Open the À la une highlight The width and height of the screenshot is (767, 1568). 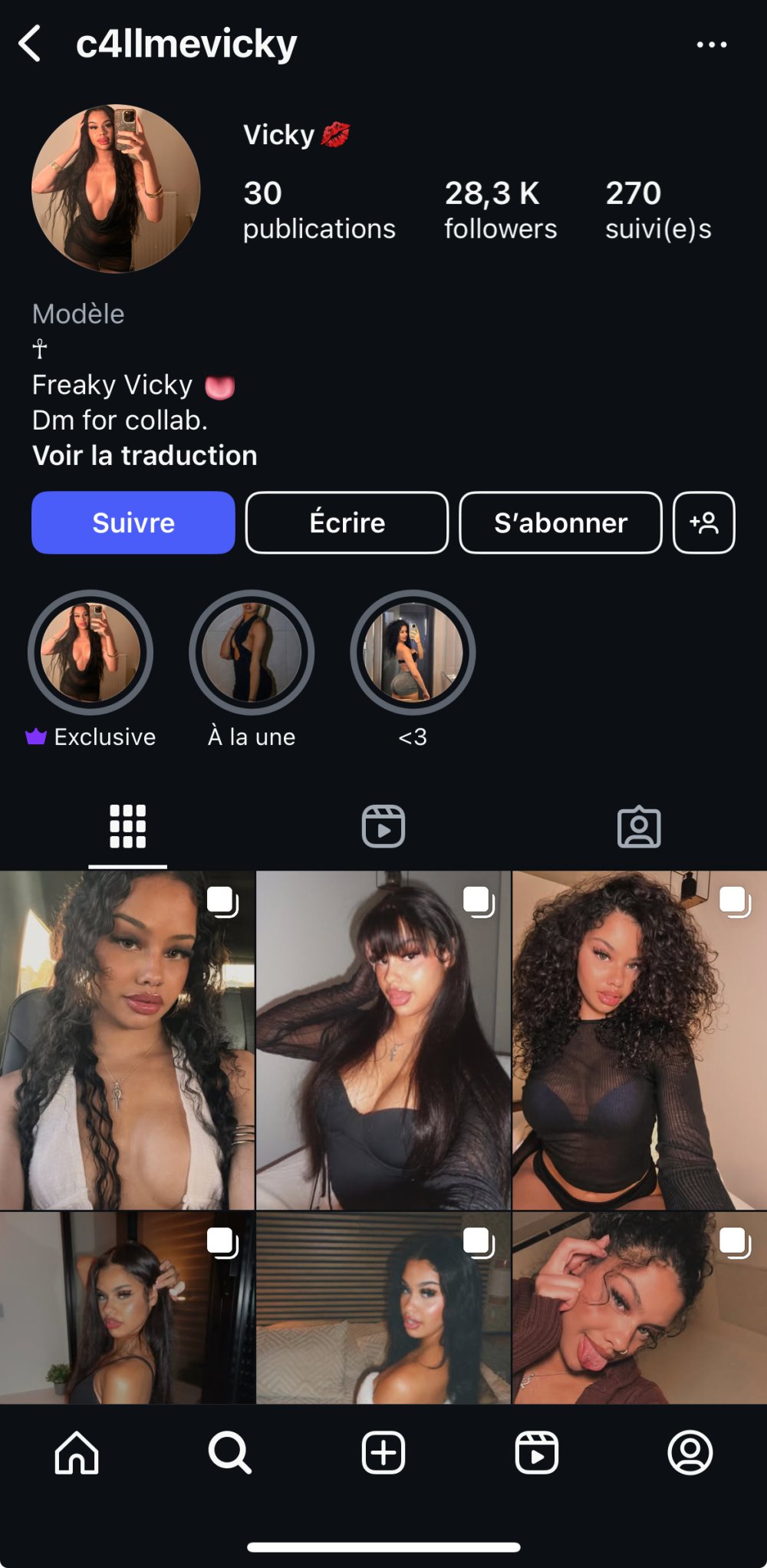tap(252, 653)
